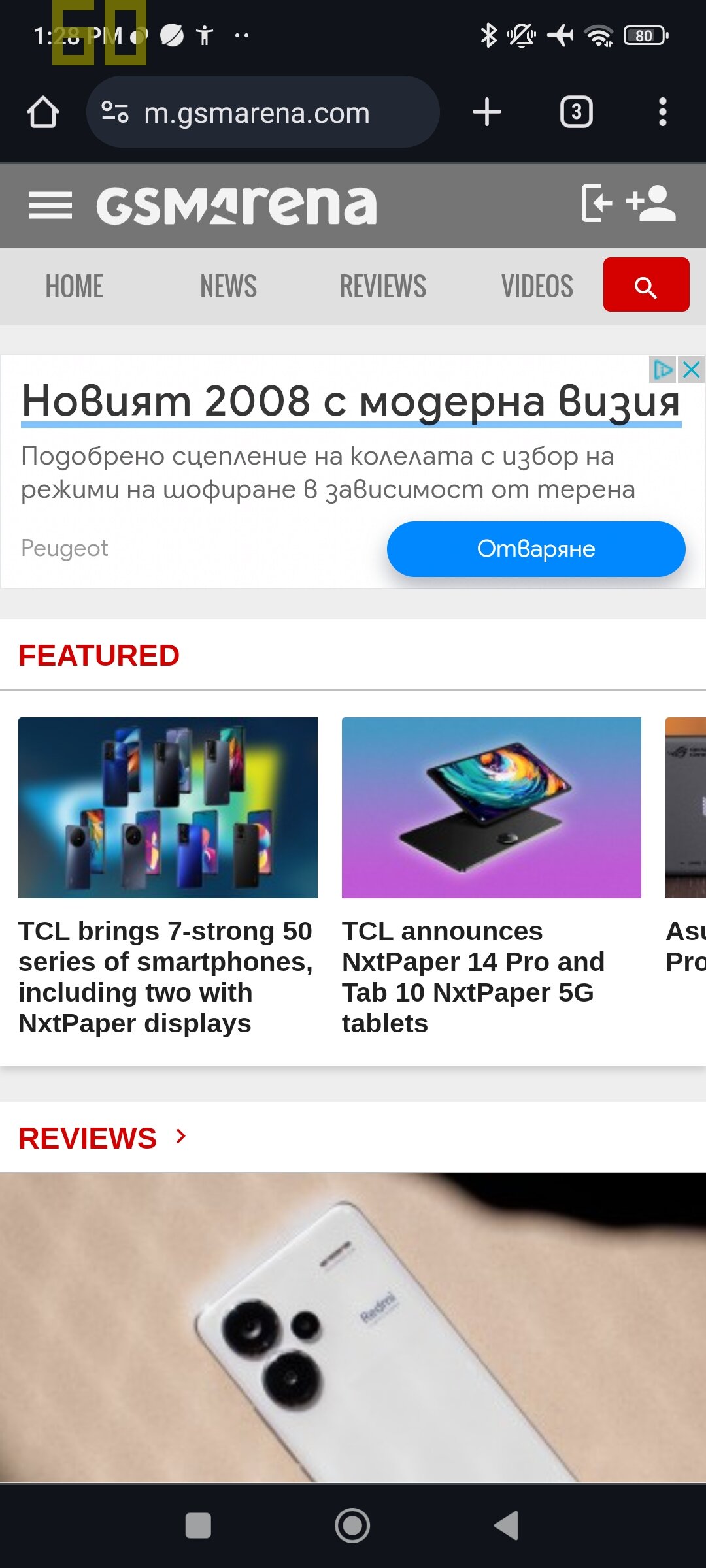
Task: Open the GSMArena hamburger menu
Action: (50, 206)
